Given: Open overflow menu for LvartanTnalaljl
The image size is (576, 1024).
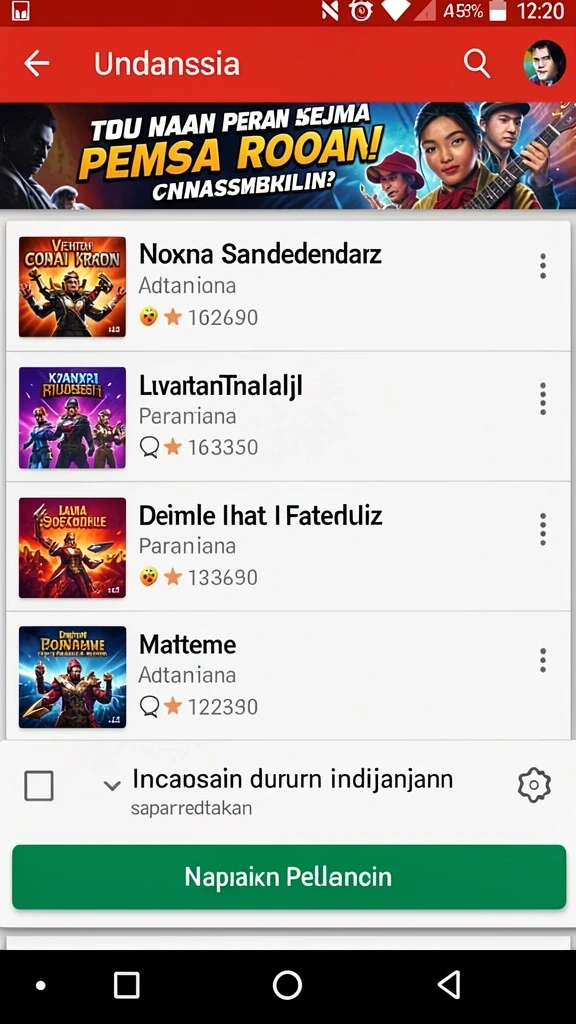Looking at the screenshot, I should [543, 398].
